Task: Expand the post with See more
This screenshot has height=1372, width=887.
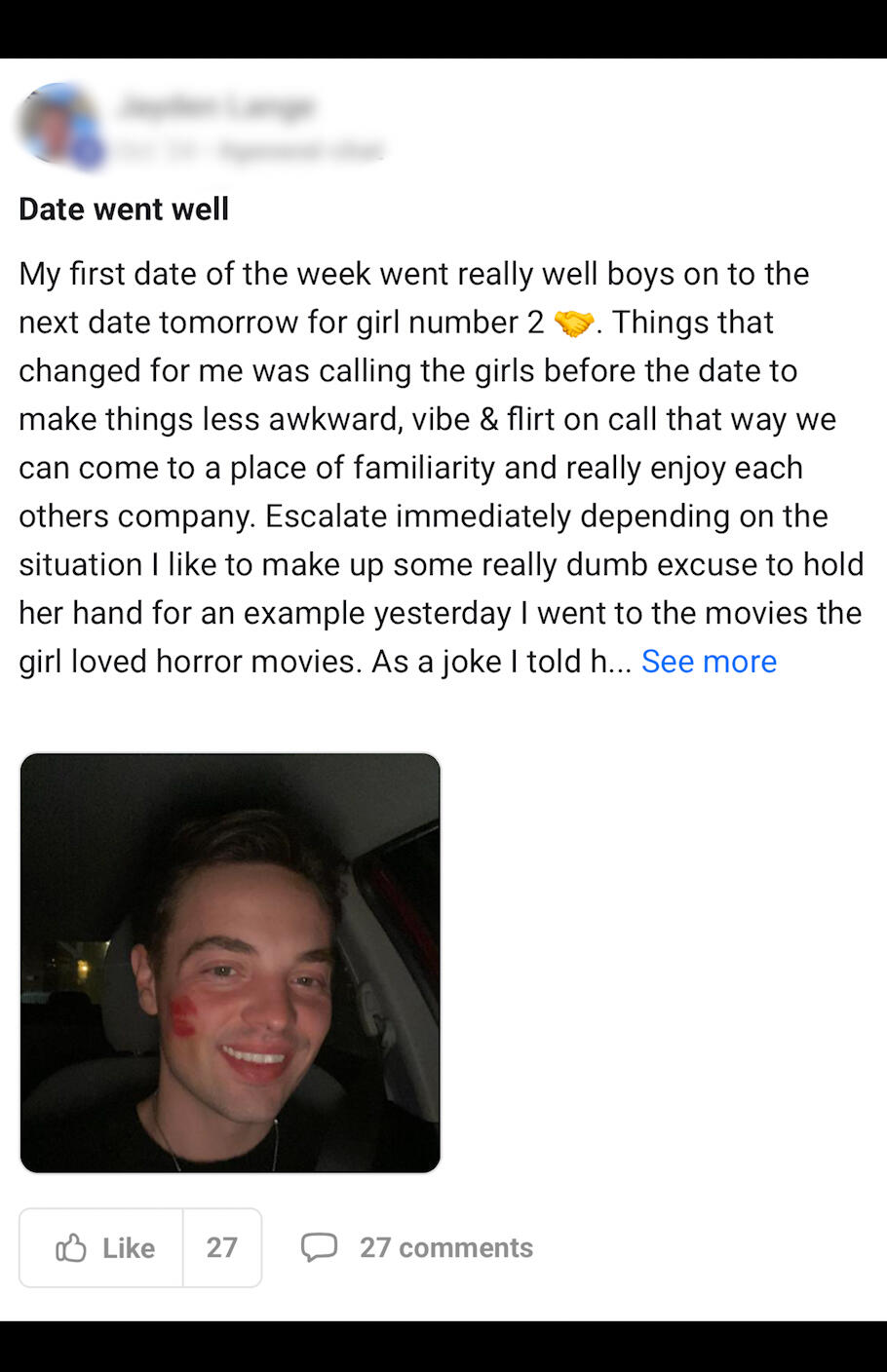Action: click(709, 662)
